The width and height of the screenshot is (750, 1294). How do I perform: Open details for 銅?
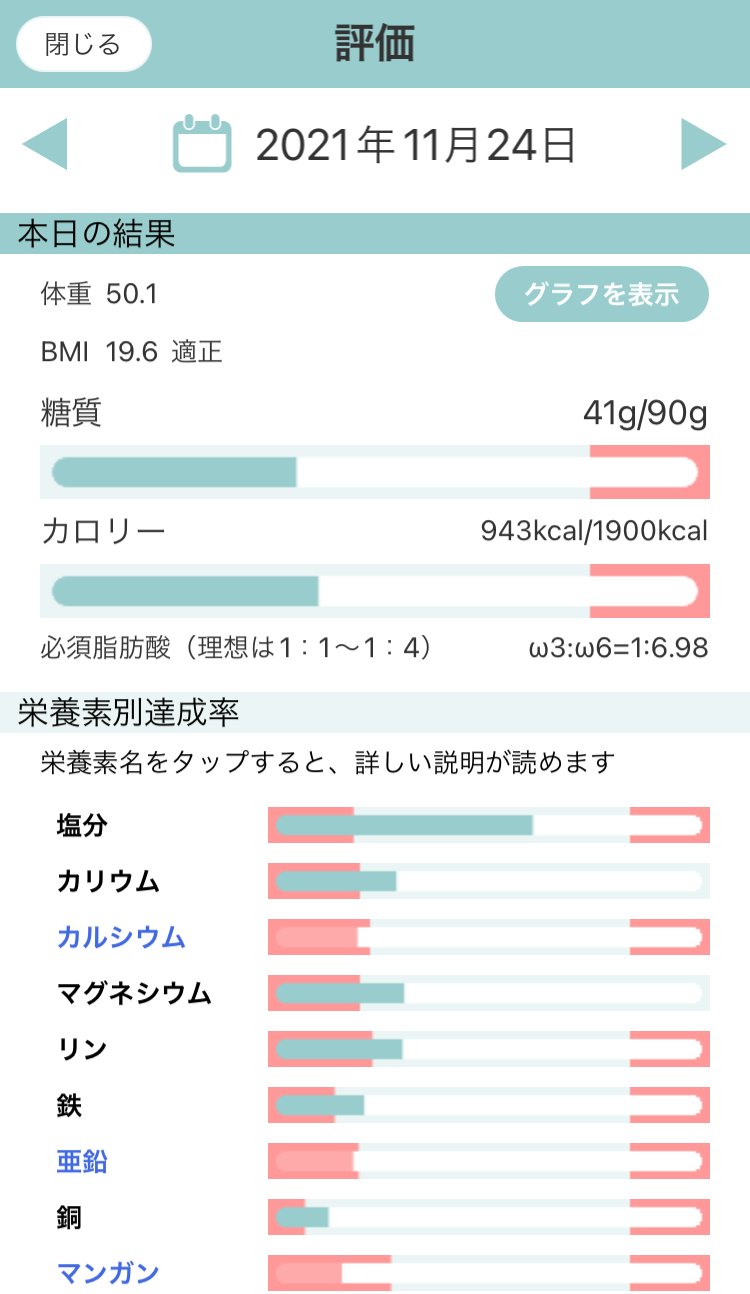click(70, 1218)
